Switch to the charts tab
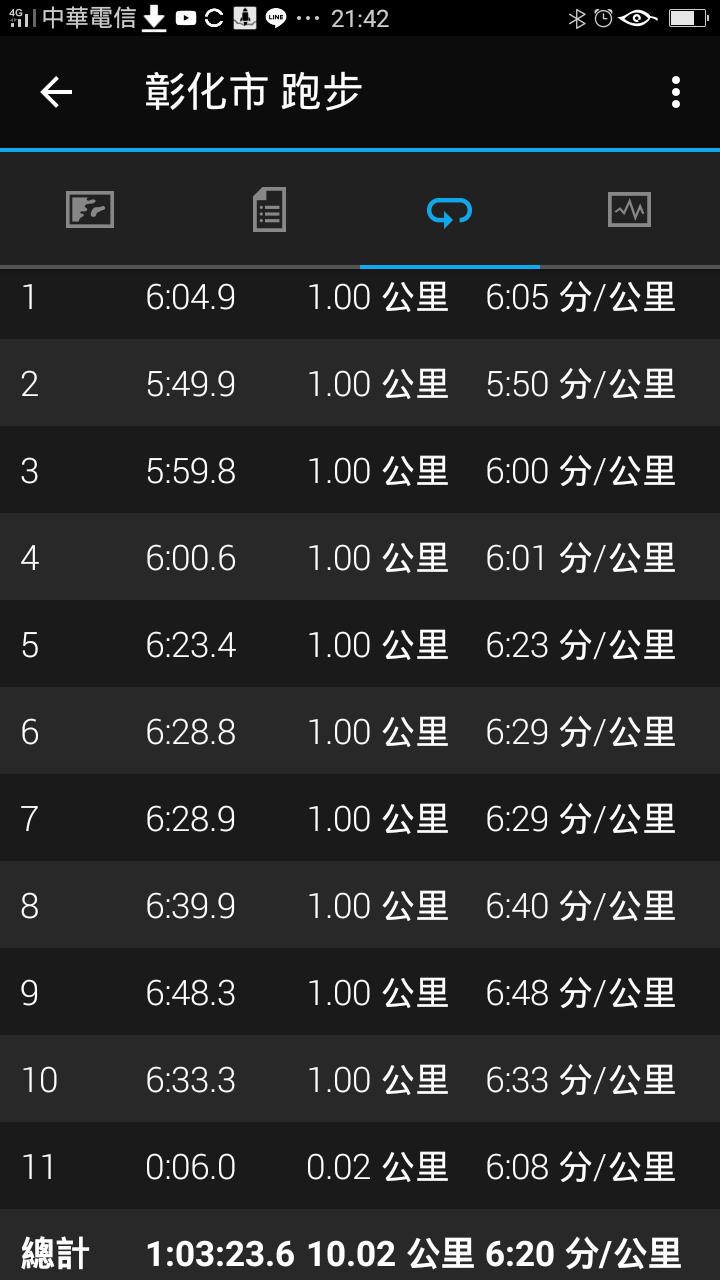 [x=629, y=210]
